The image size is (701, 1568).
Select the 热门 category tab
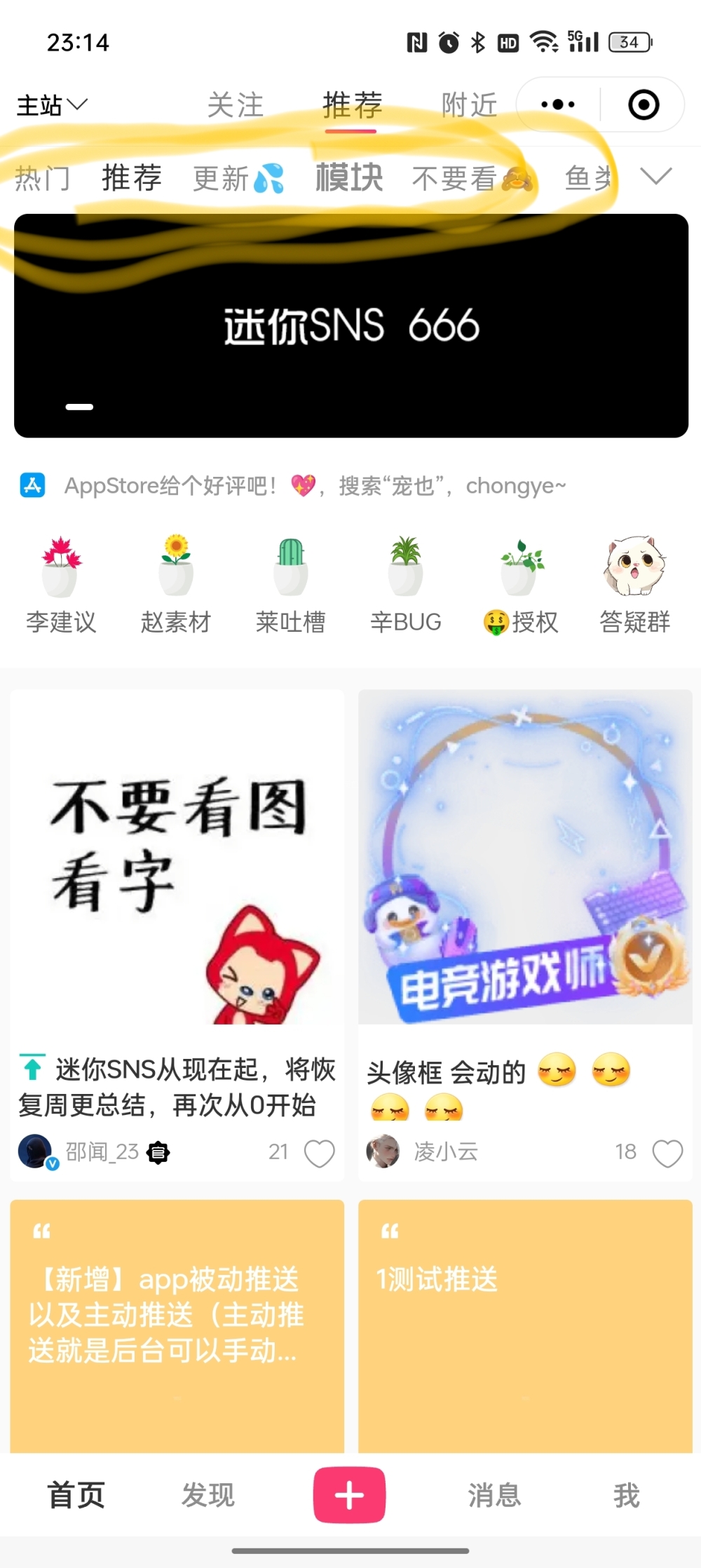coord(42,179)
